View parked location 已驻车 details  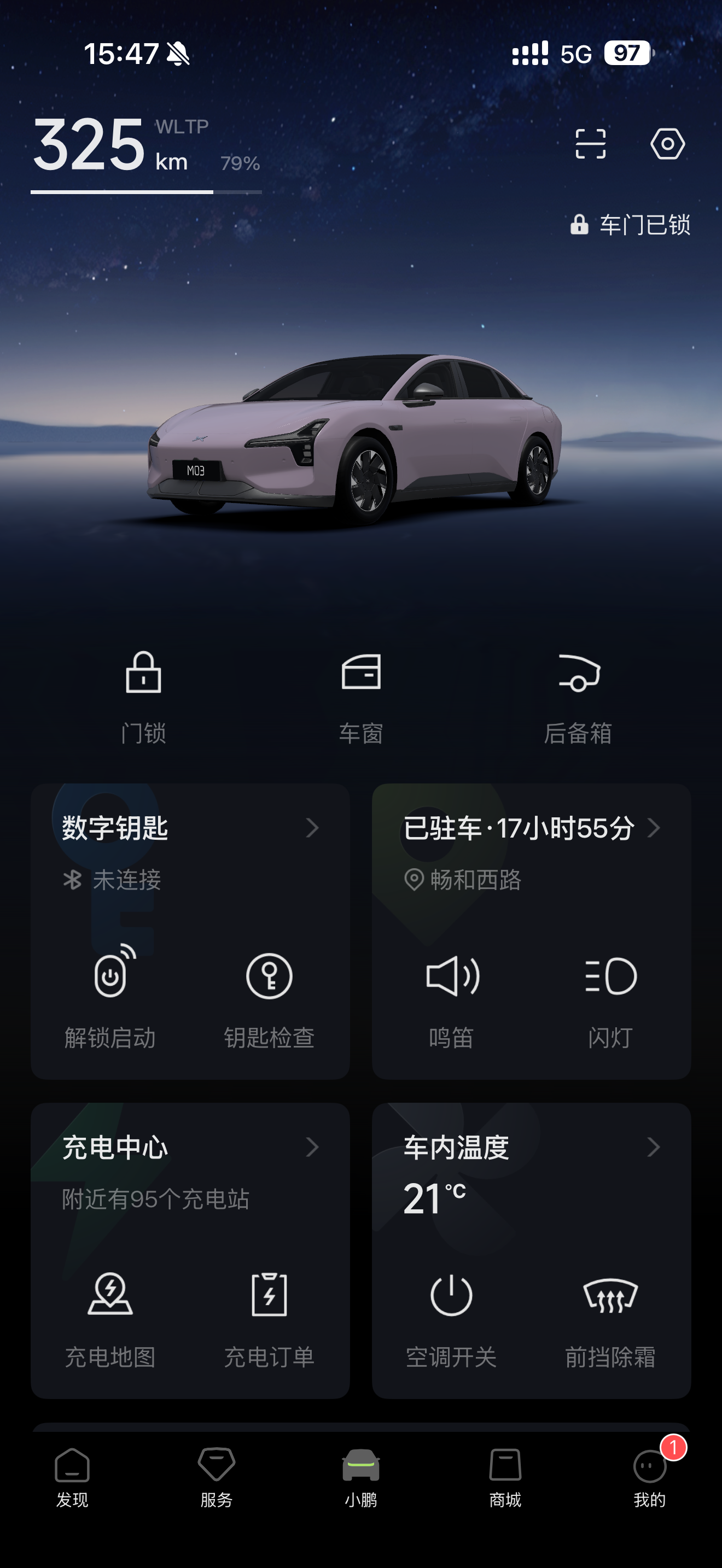531,828
